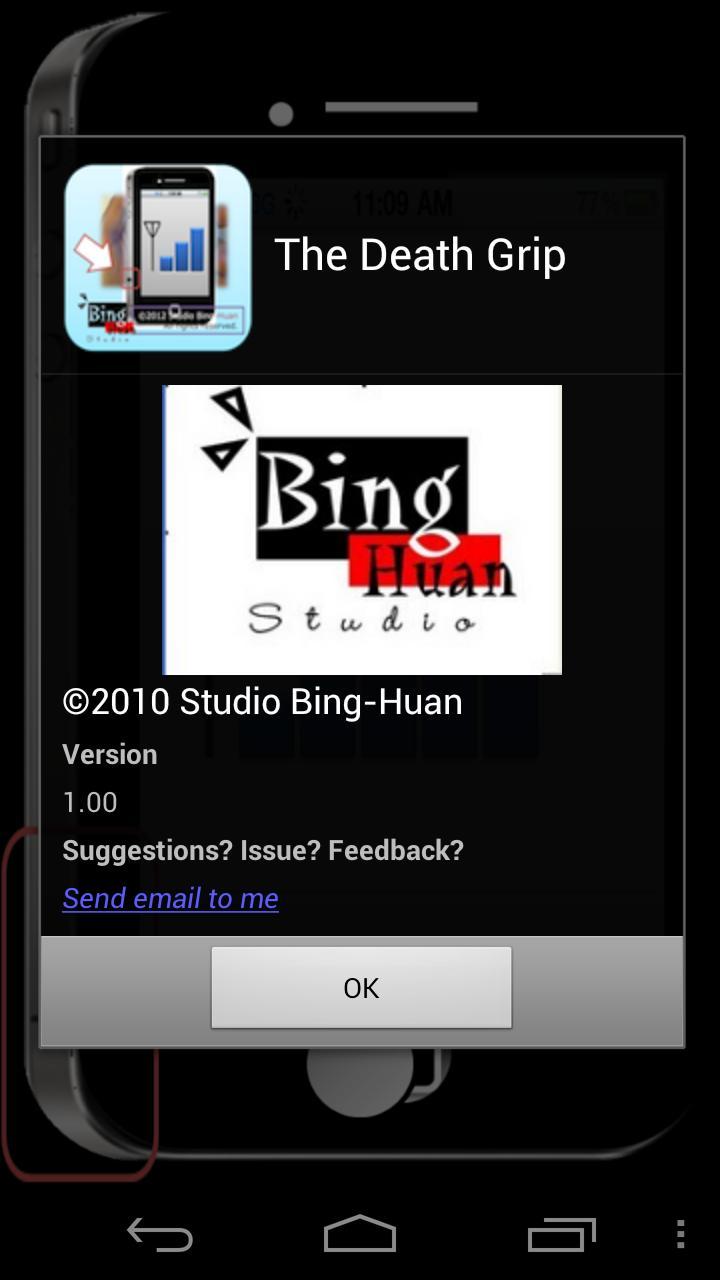Go to the home screen
720x1280 pixels.
(x=360, y=1235)
